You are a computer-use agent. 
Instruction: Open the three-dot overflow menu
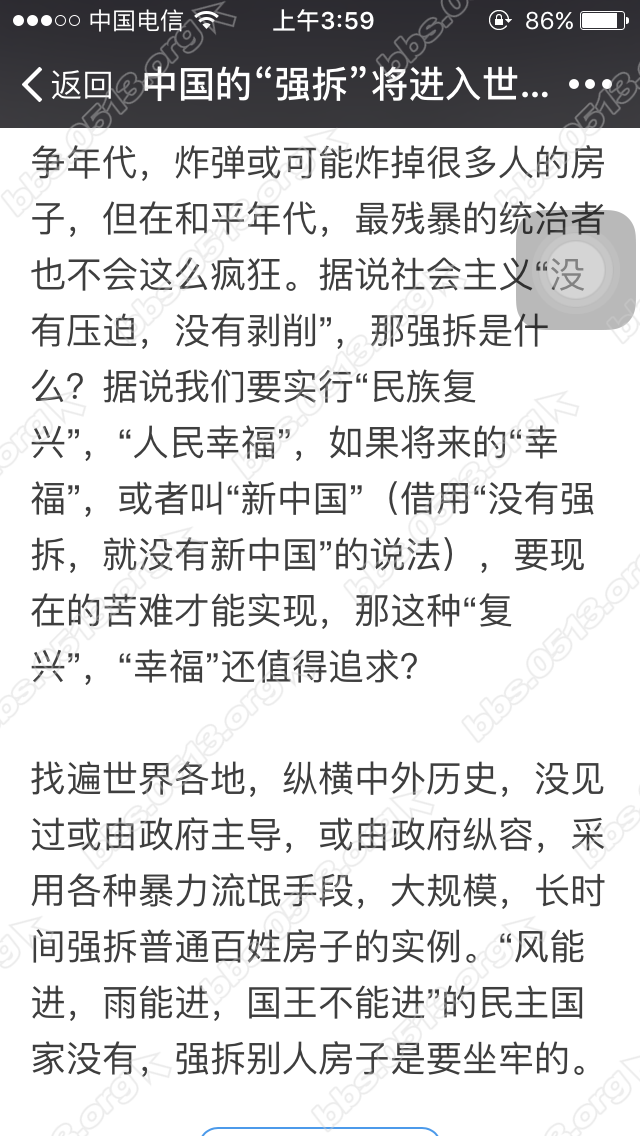pos(589,85)
